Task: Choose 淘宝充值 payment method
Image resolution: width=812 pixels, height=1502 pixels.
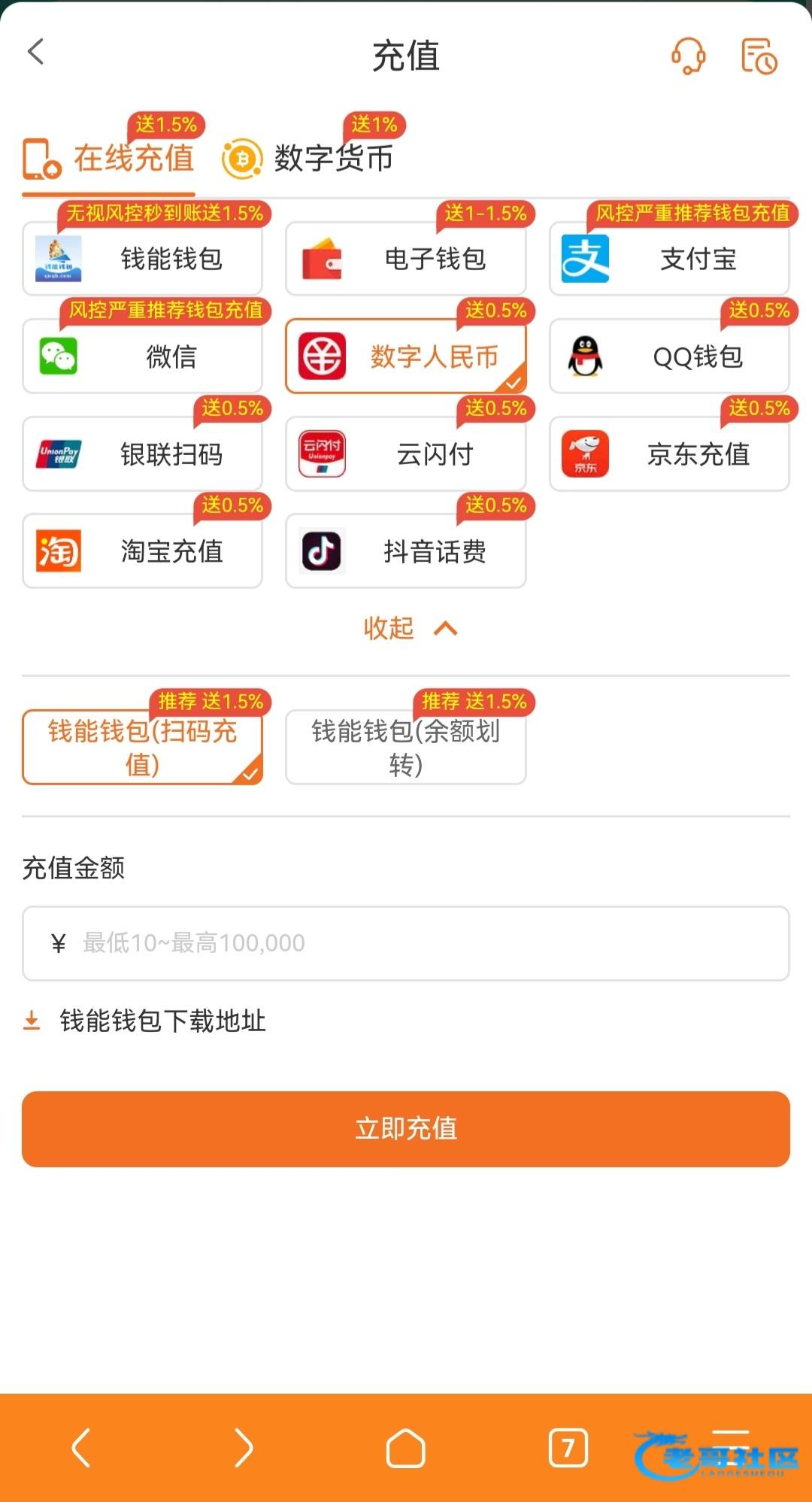Action: pyautogui.click(x=142, y=551)
